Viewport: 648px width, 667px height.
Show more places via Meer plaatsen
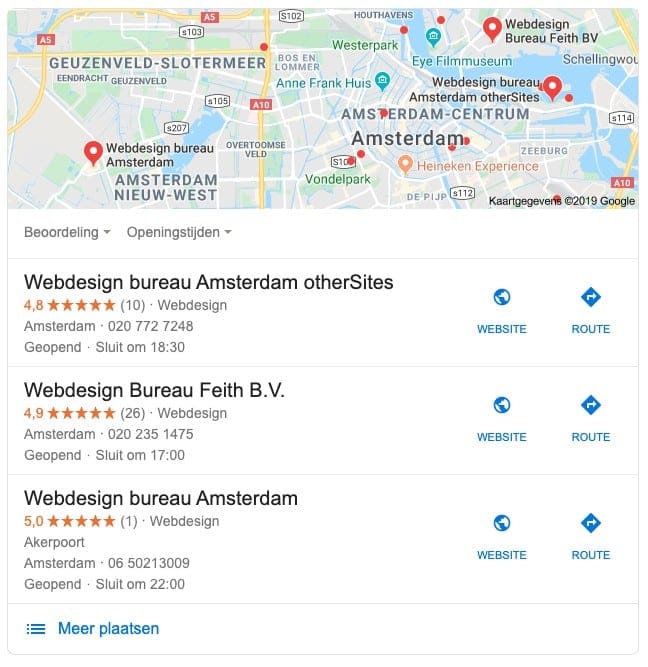tap(107, 629)
